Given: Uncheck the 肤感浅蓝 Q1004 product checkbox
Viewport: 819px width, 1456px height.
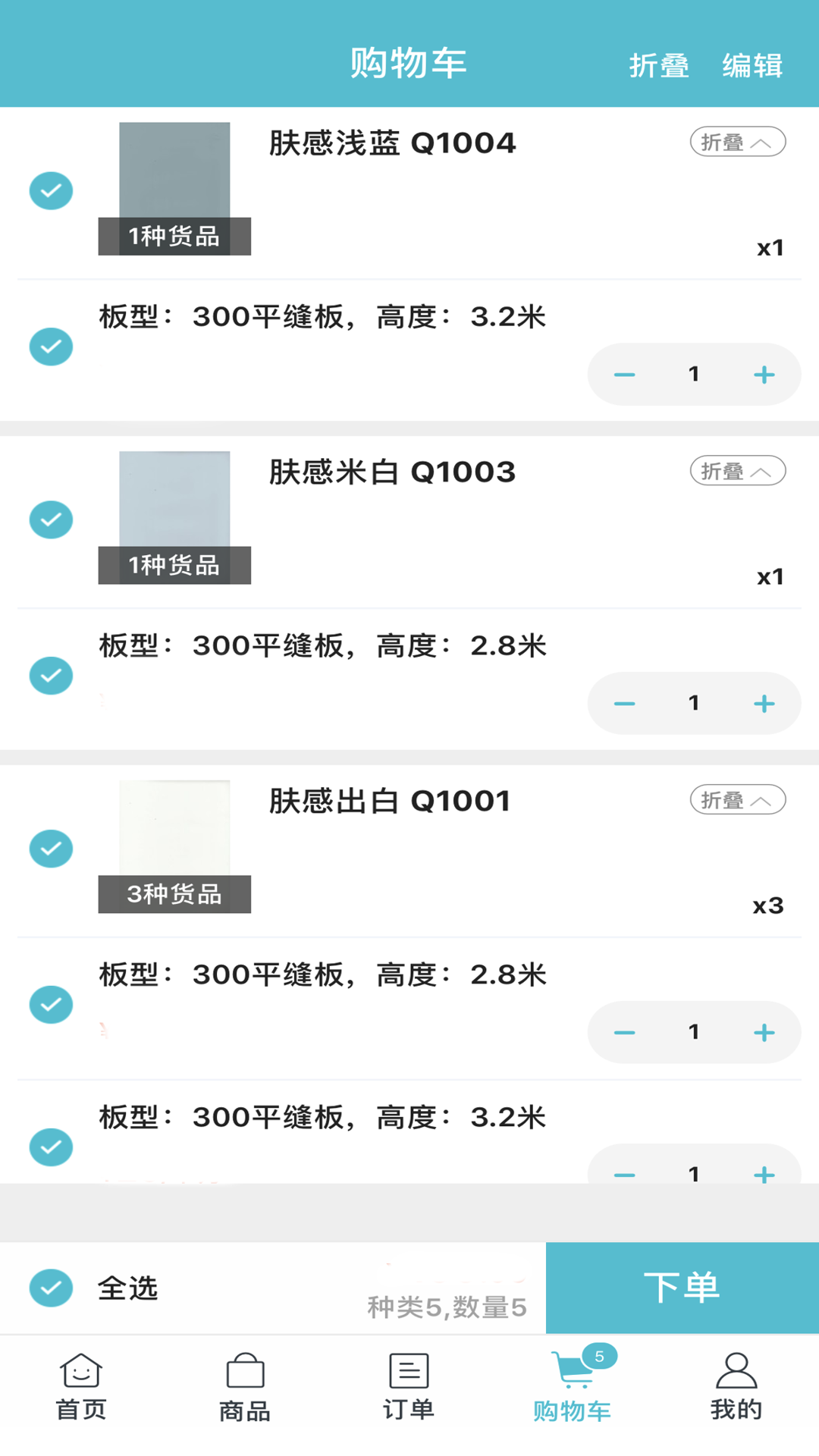Looking at the screenshot, I should 51,190.
